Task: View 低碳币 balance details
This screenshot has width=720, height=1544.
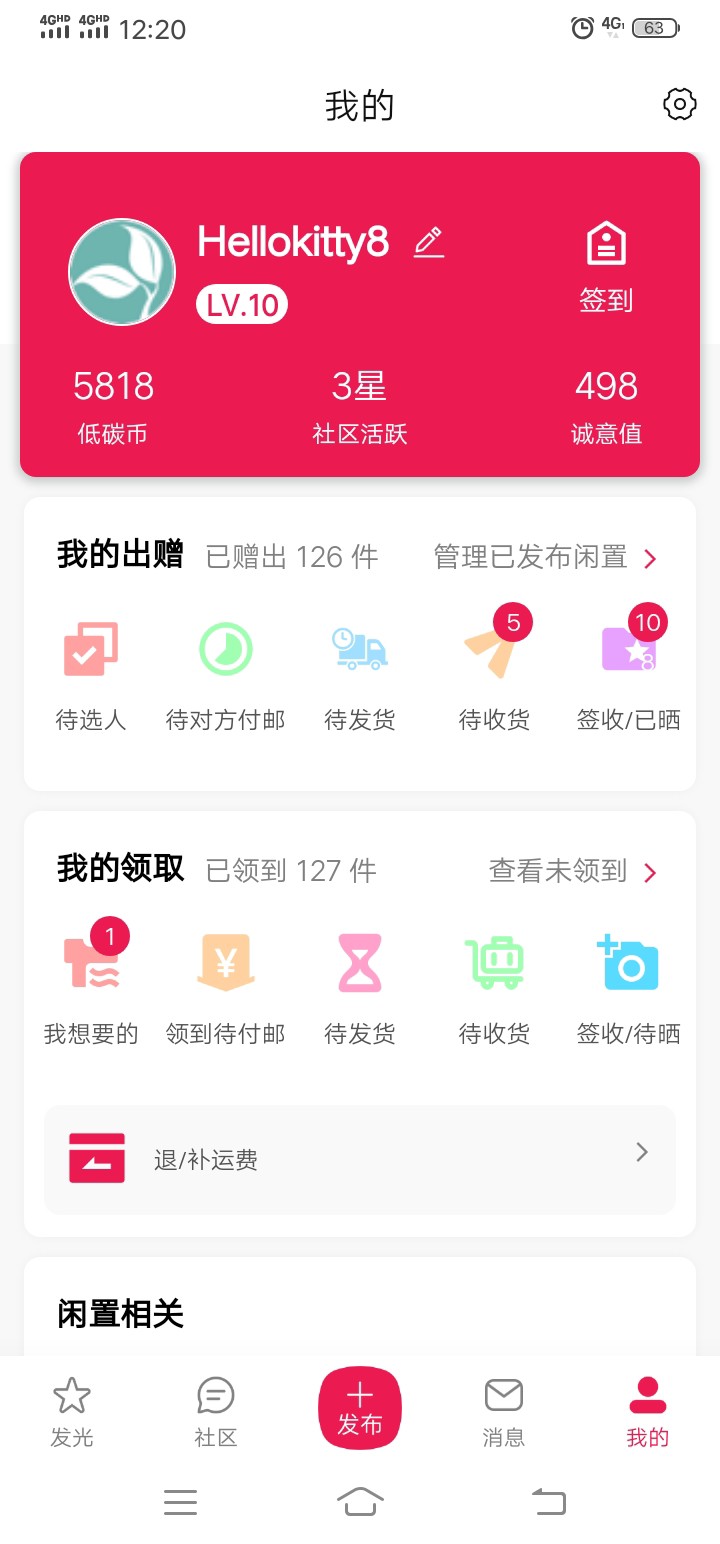Action: 113,405
